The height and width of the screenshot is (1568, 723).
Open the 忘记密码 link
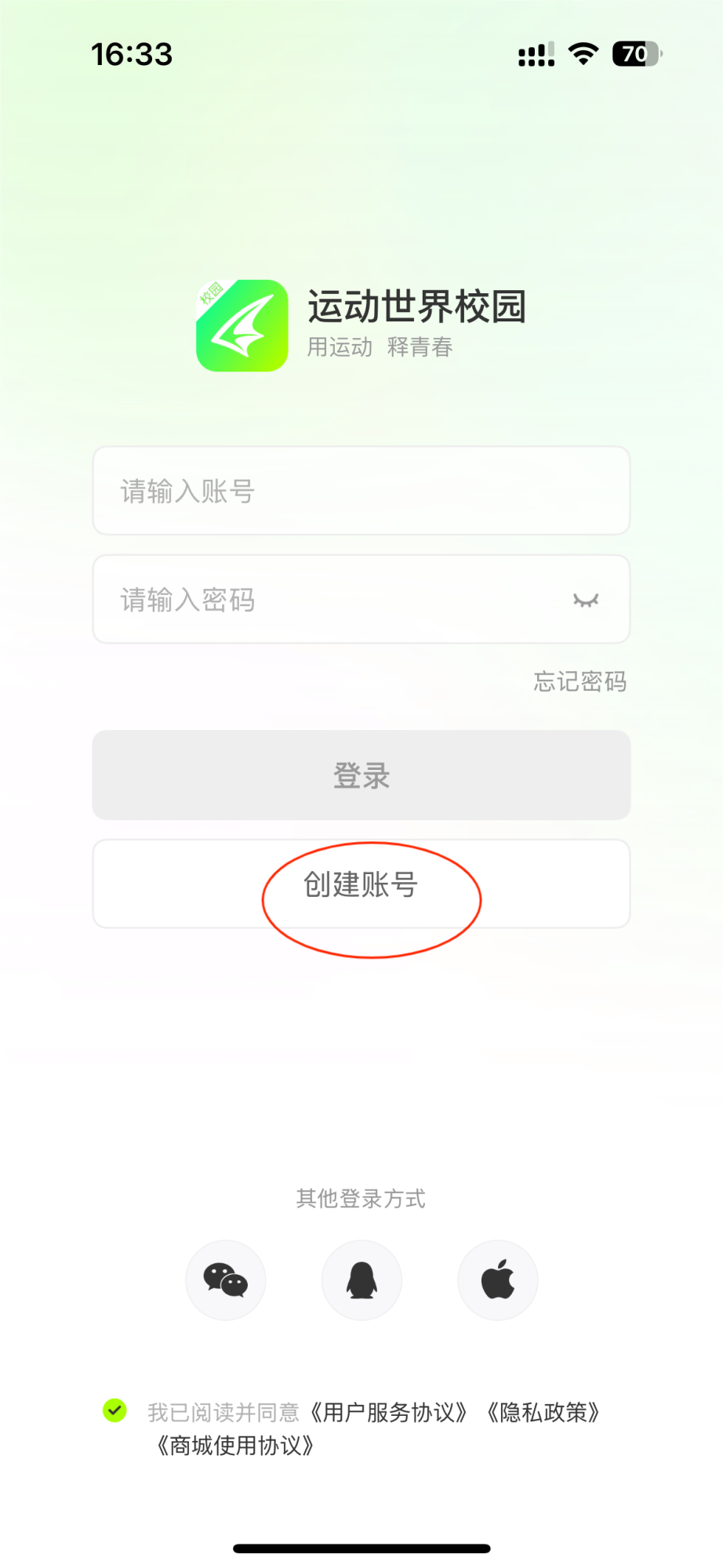pos(579,681)
